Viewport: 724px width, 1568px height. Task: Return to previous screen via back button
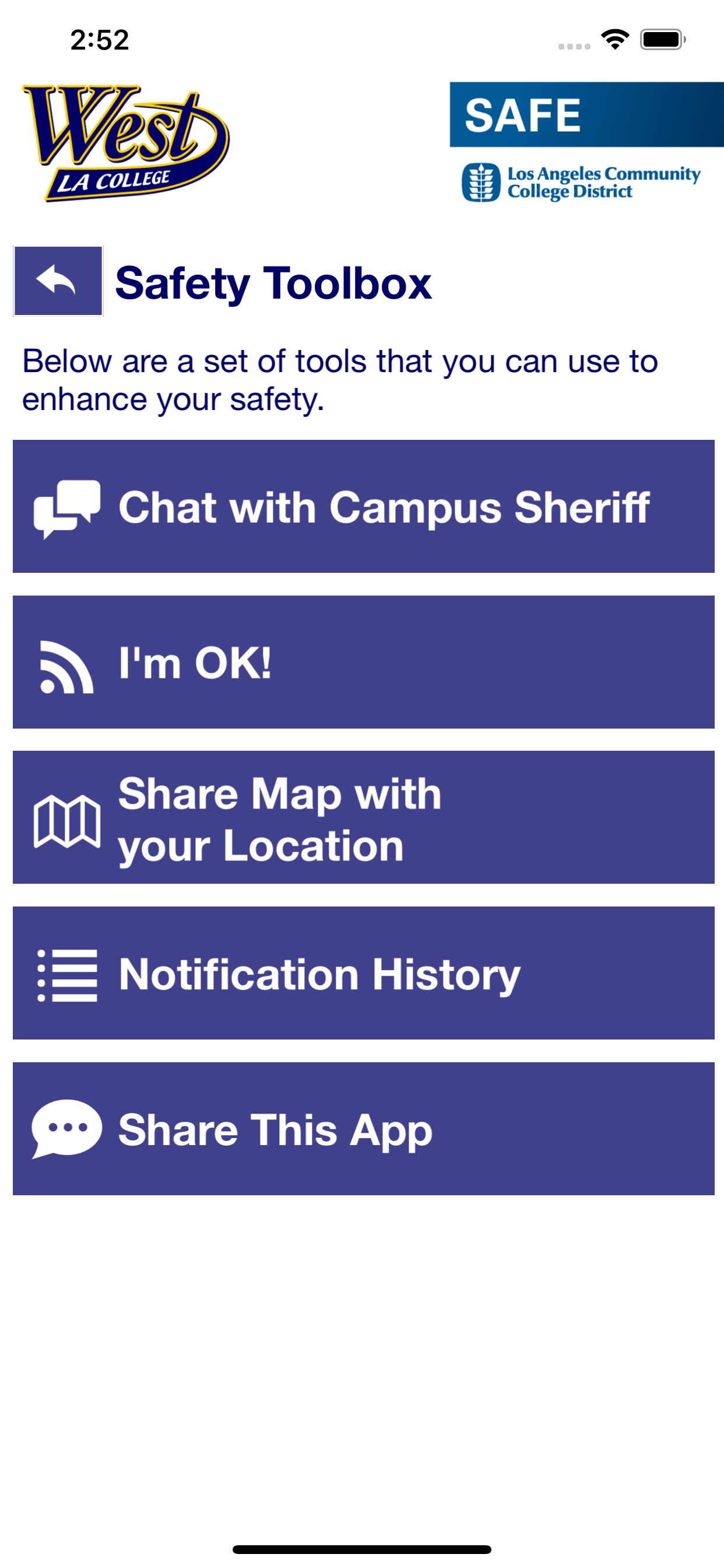pyautogui.click(x=58, y=280)
